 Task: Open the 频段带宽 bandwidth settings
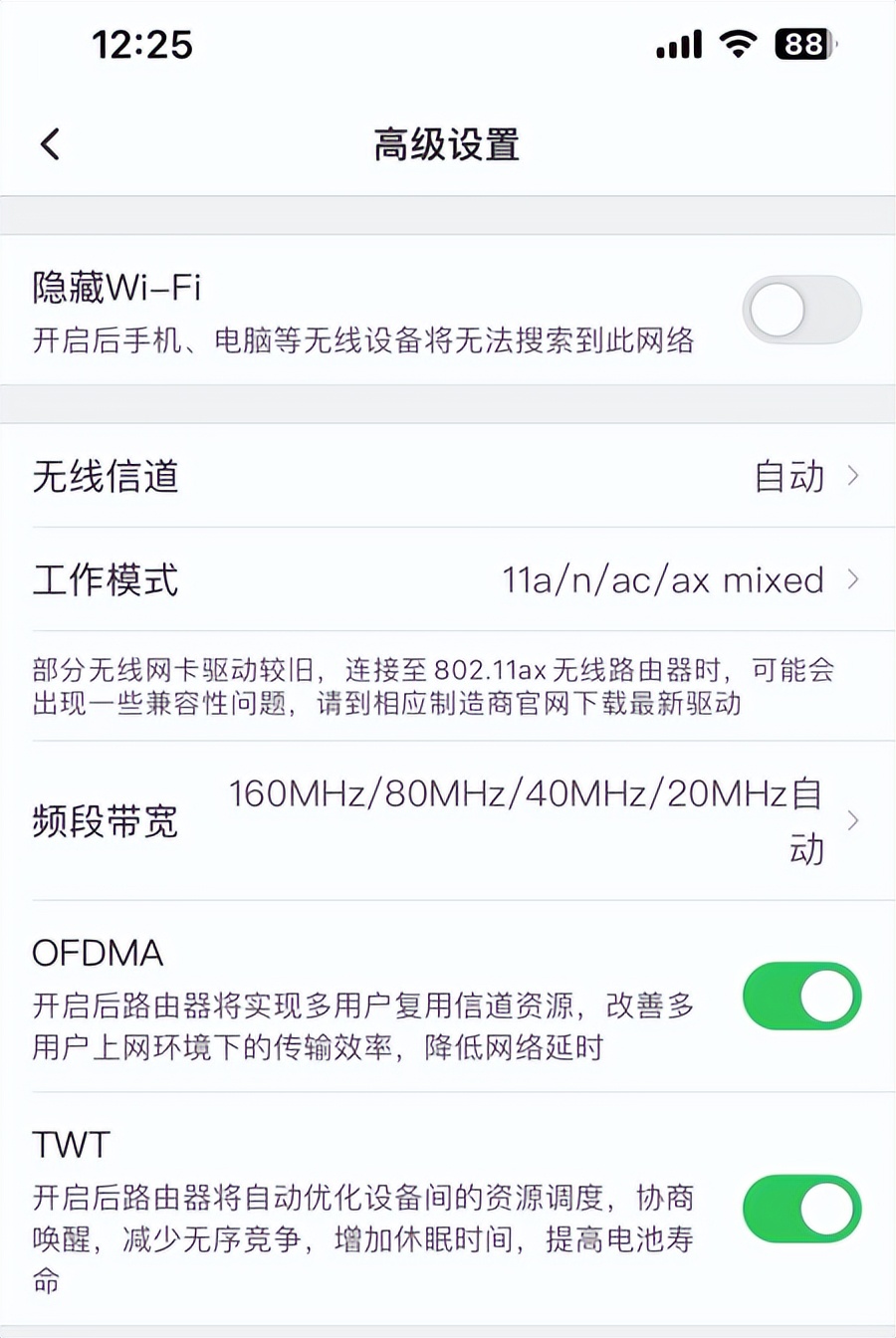tap(448, 821)
